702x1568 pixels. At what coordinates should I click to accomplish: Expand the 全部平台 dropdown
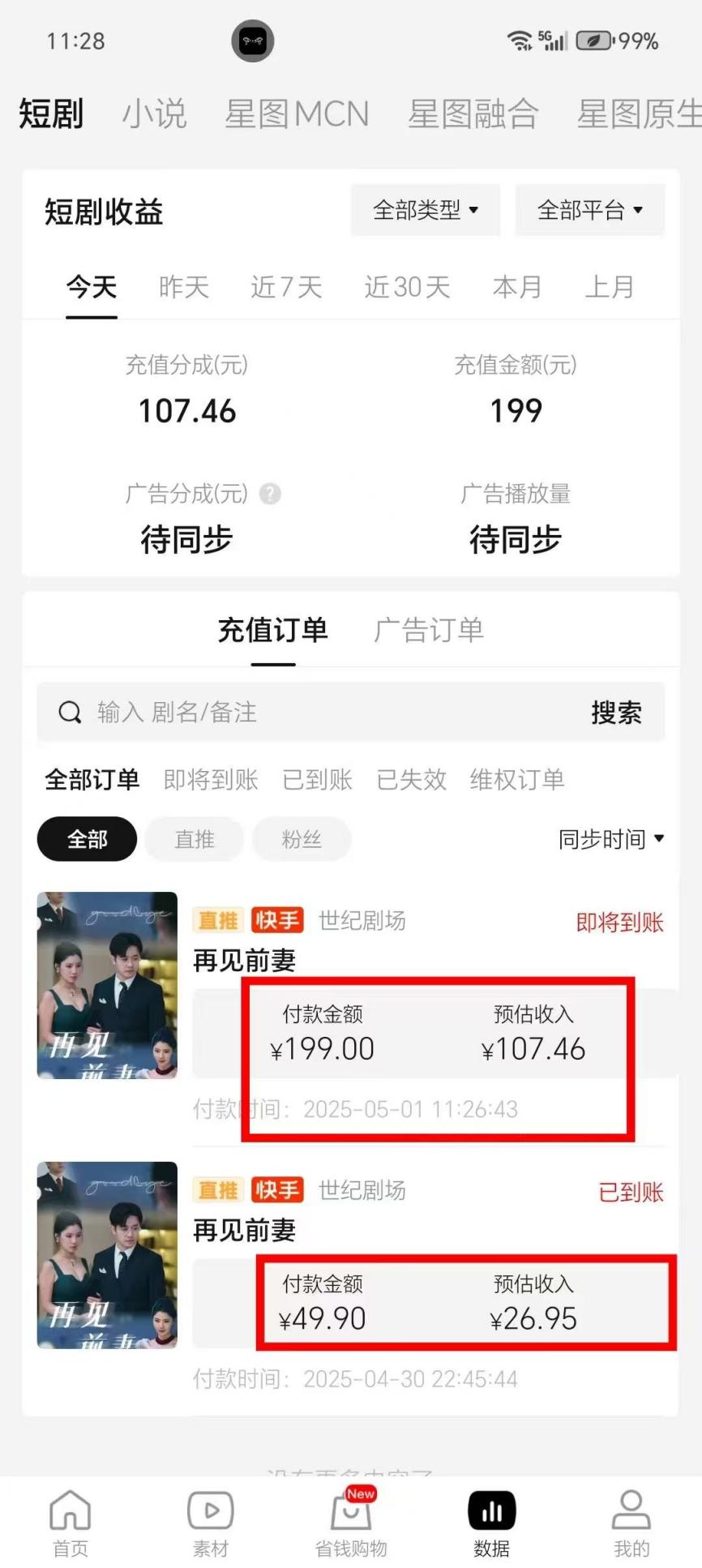point(589,211)
